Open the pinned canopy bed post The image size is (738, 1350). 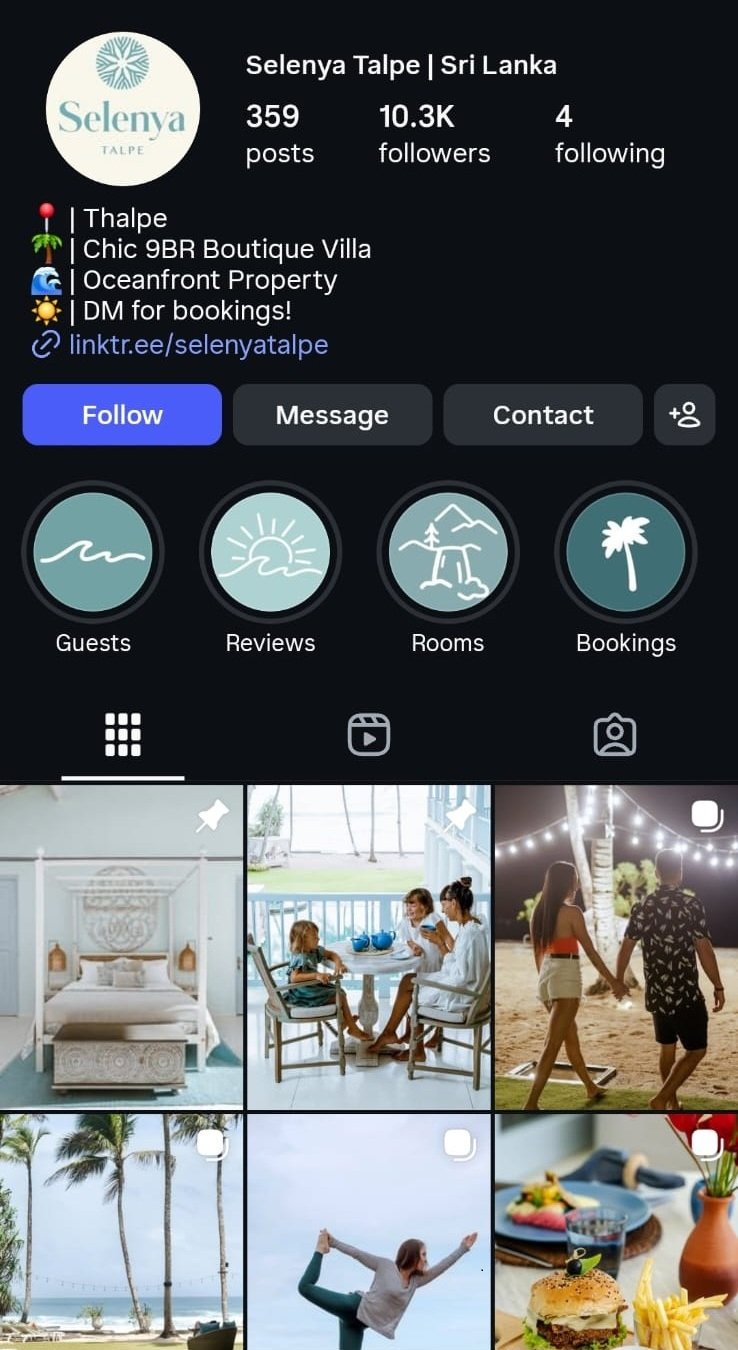121,947
